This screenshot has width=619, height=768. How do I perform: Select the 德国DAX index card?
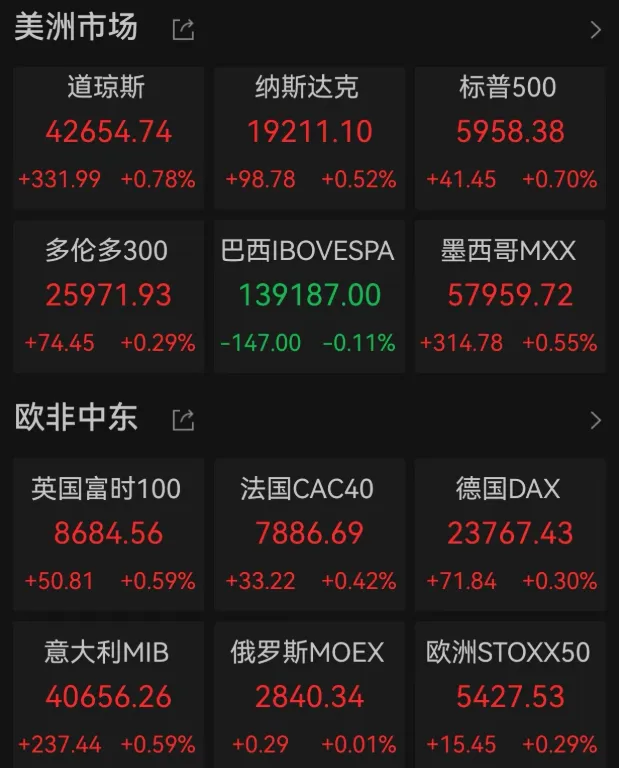[x=510, y=535]
